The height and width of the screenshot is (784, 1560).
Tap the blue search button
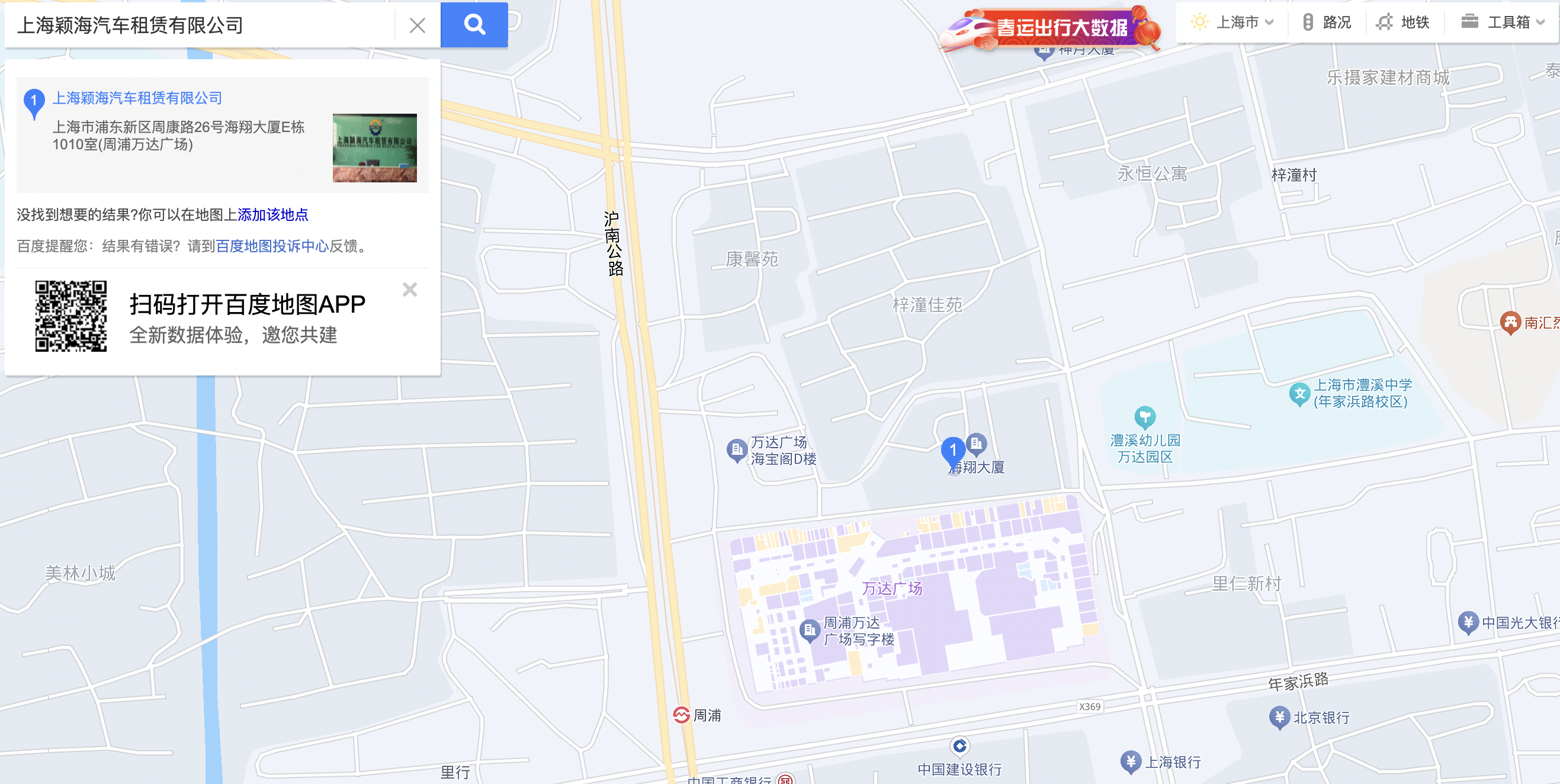(474, 25)
